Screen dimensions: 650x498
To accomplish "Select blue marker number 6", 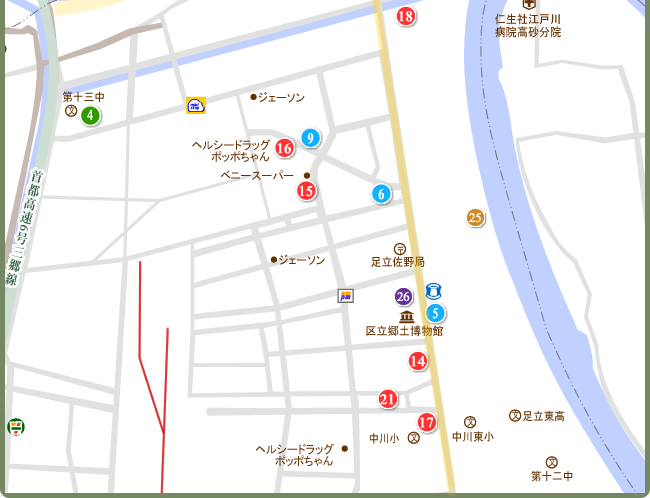I will coord(381,194).
